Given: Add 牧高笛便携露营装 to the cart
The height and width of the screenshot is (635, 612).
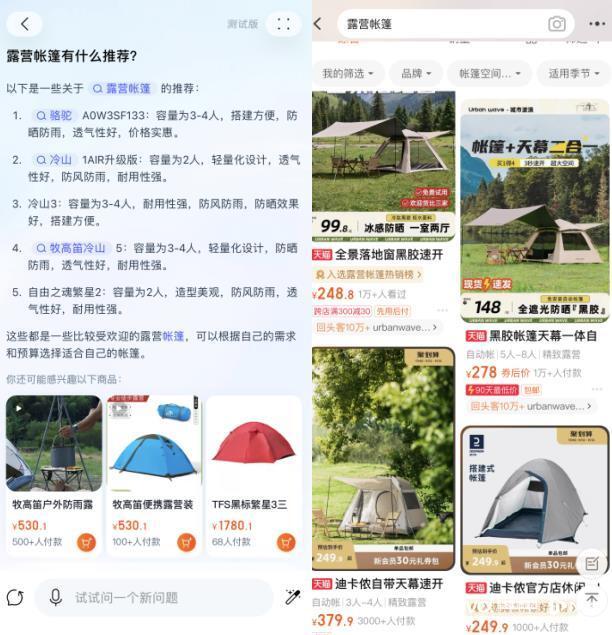Looking at the screenshot, I should [186, 542].
